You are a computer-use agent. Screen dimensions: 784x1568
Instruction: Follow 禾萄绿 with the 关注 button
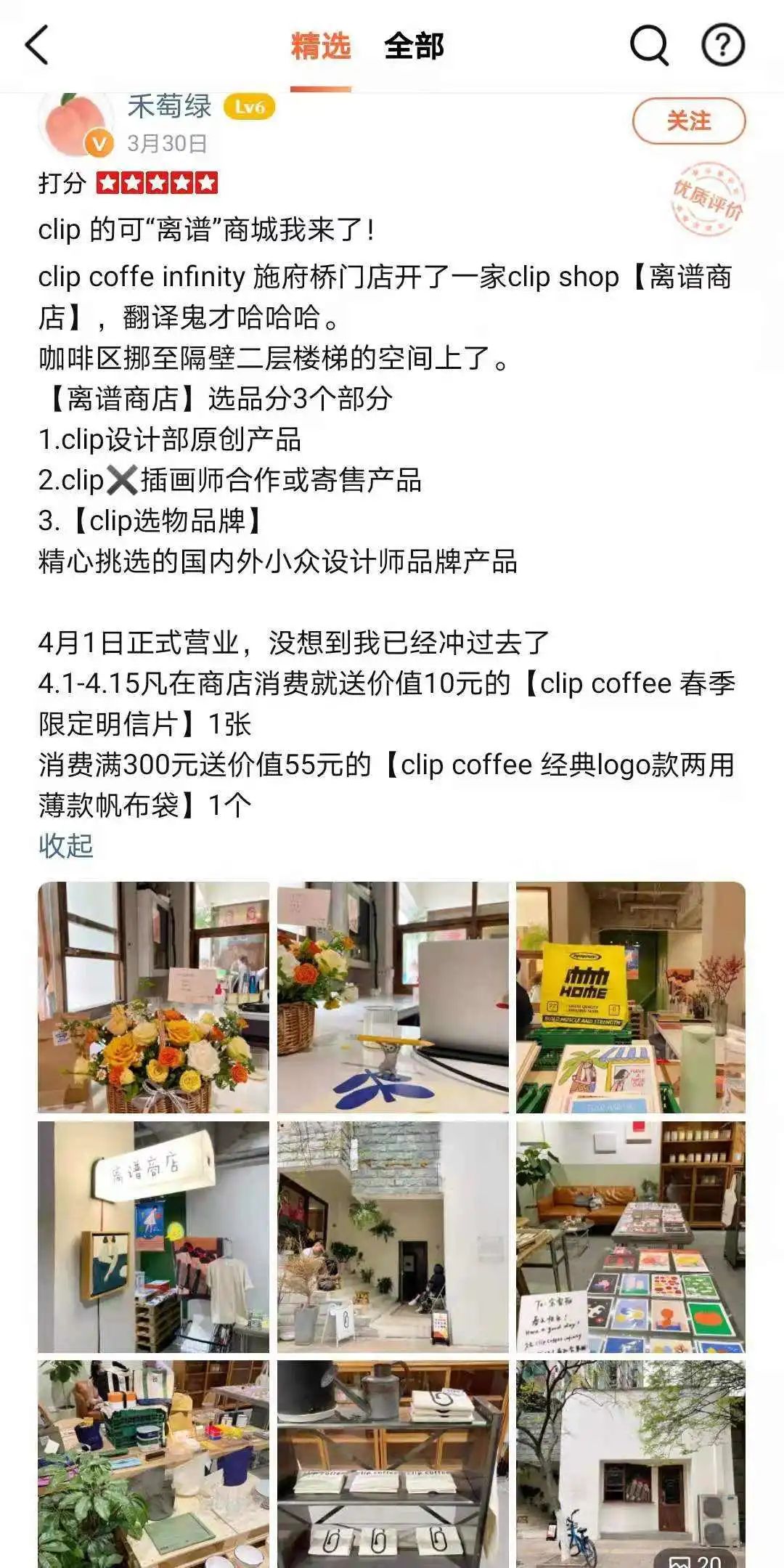tap(688, 121)
